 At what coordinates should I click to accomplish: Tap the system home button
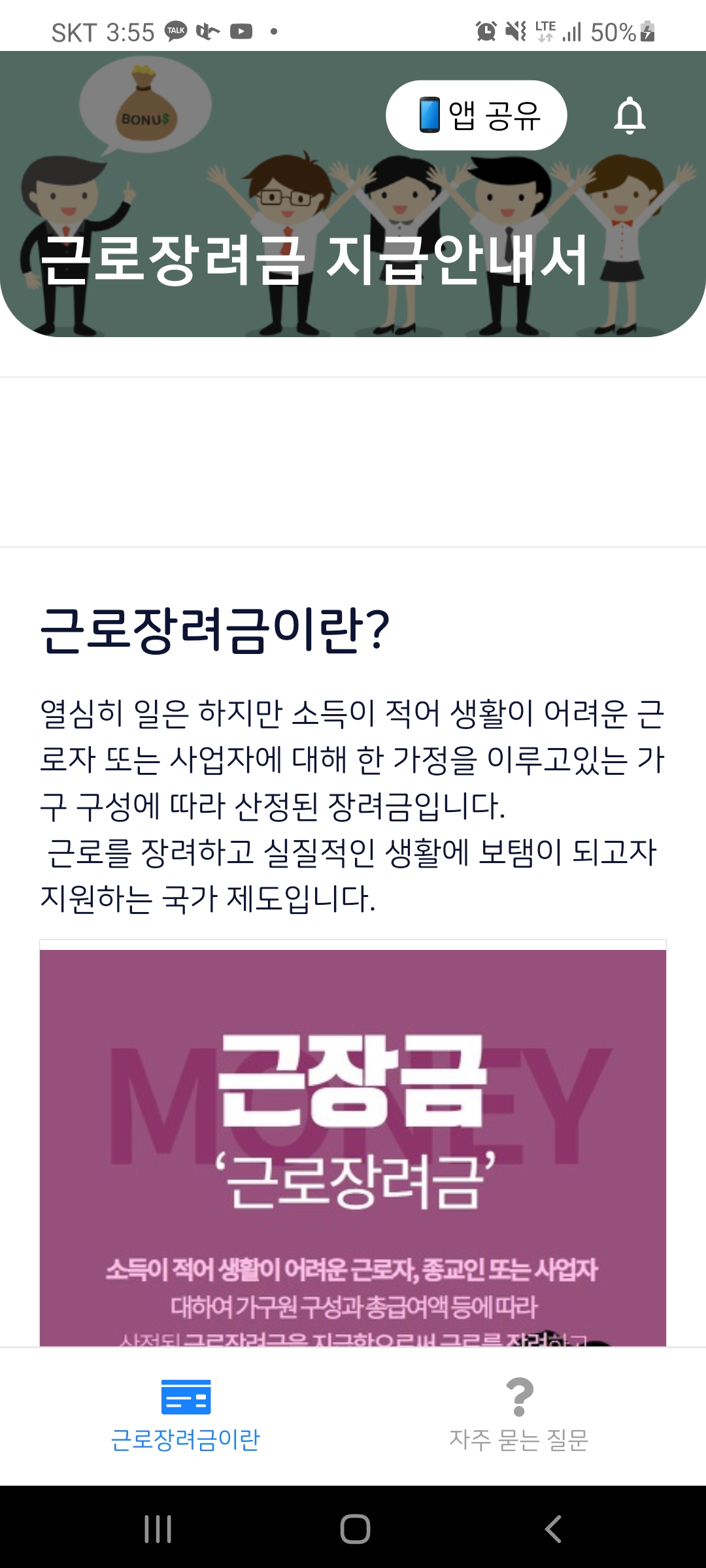pyautogui.click(x=355, y=1529)
